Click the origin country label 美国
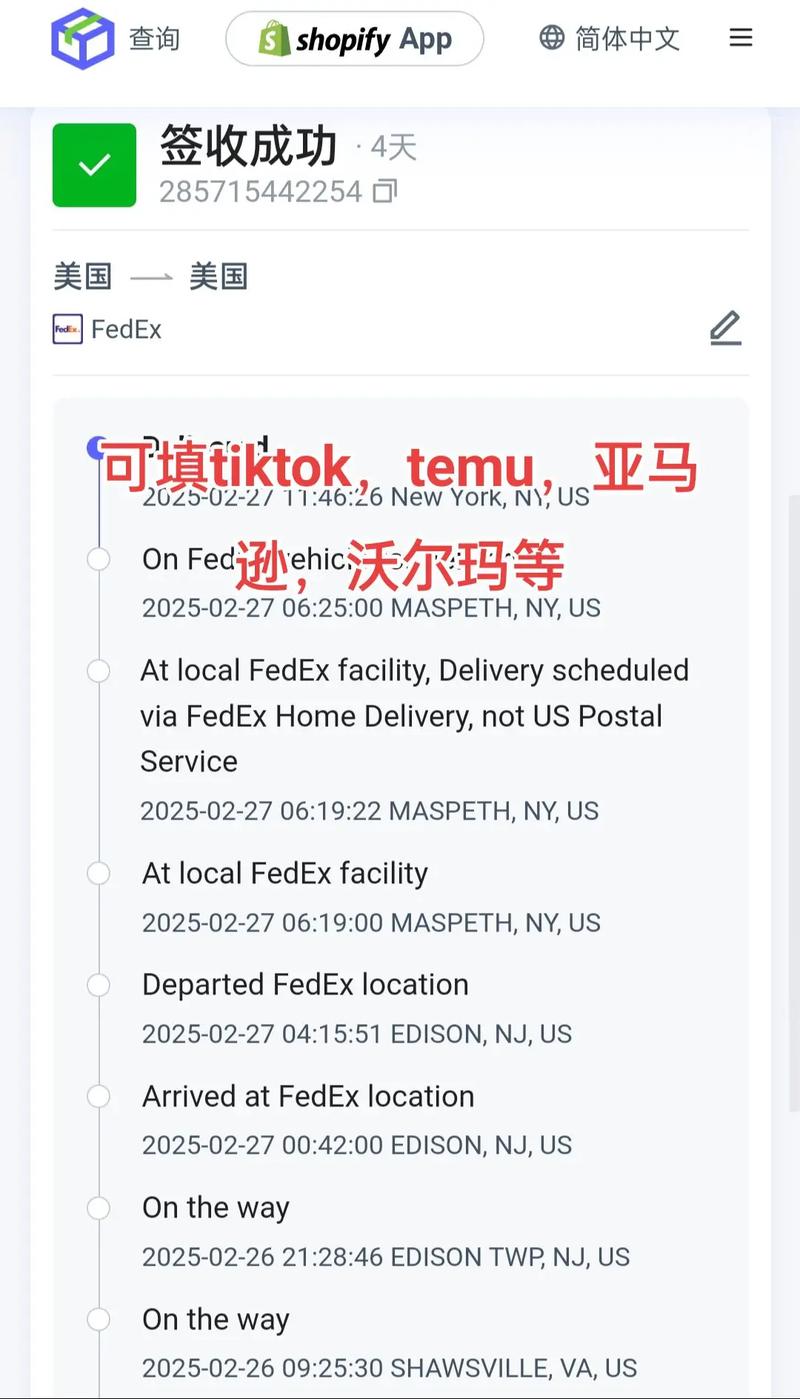The image size is (800, 1399). click(x=82, y=277)
